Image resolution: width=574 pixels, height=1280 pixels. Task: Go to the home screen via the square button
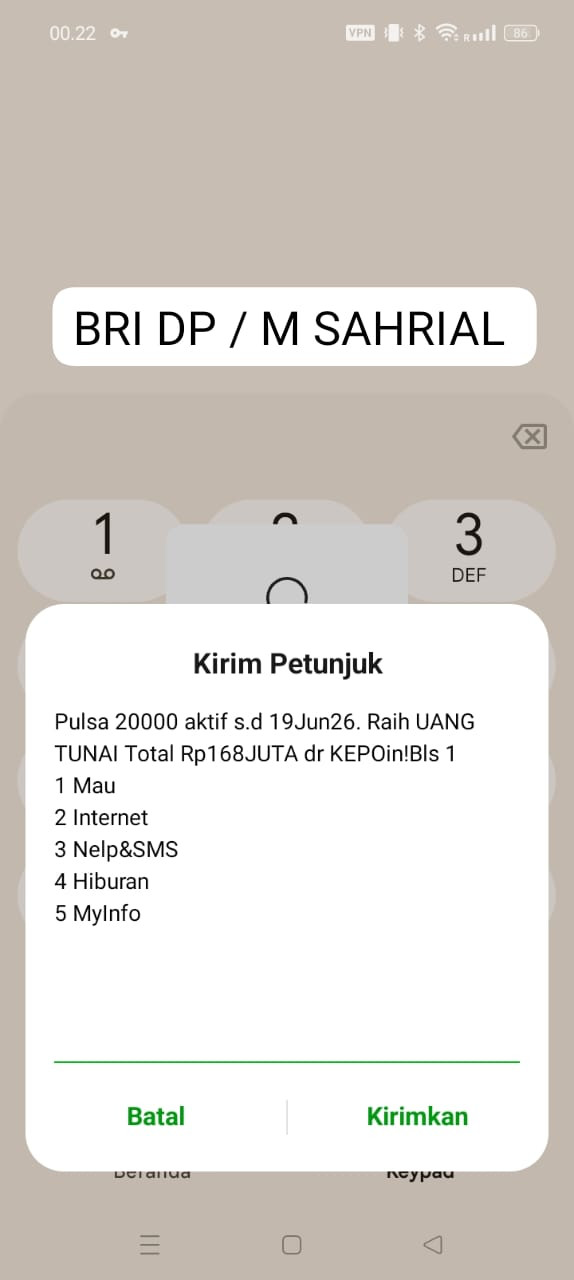[291, 1244]
